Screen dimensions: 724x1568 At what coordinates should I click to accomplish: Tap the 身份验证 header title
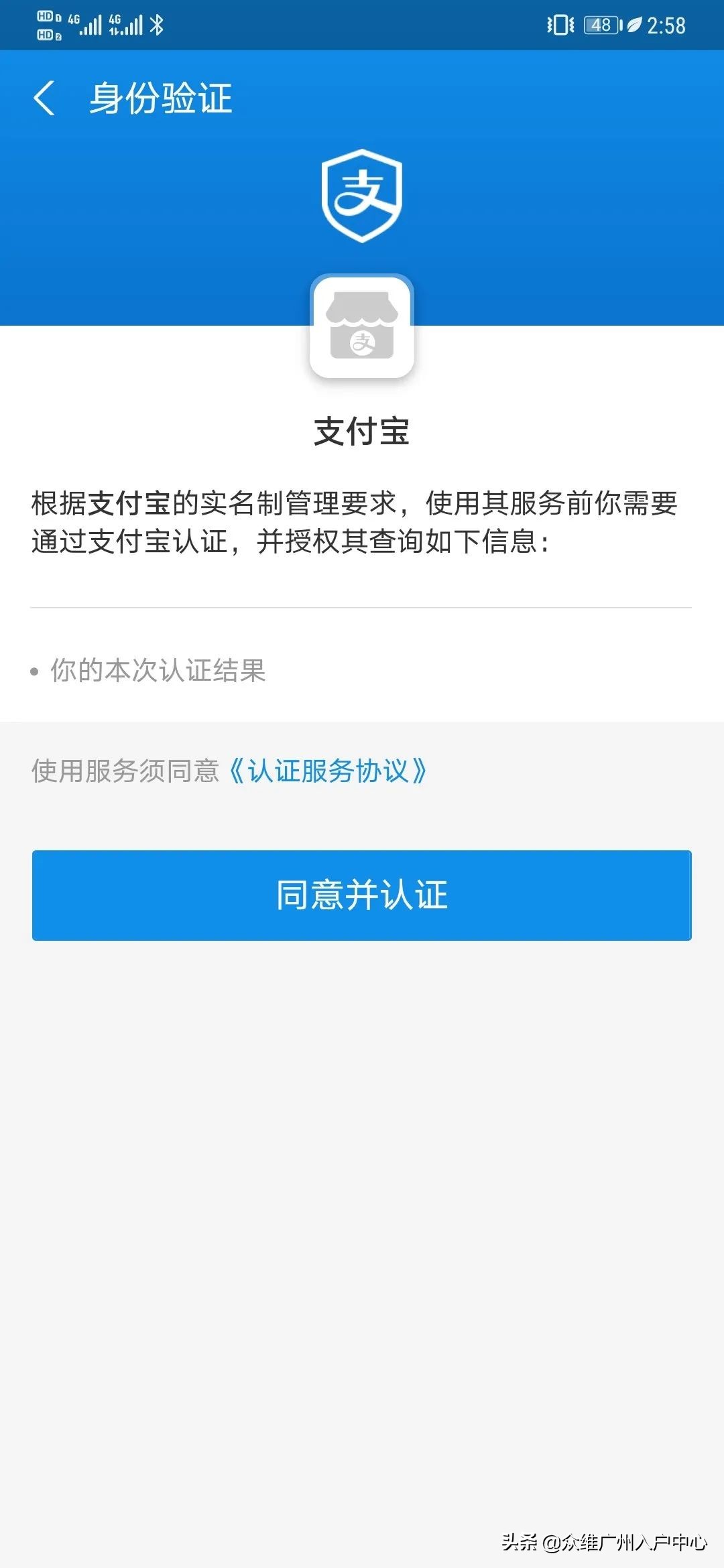pos(161,99)
